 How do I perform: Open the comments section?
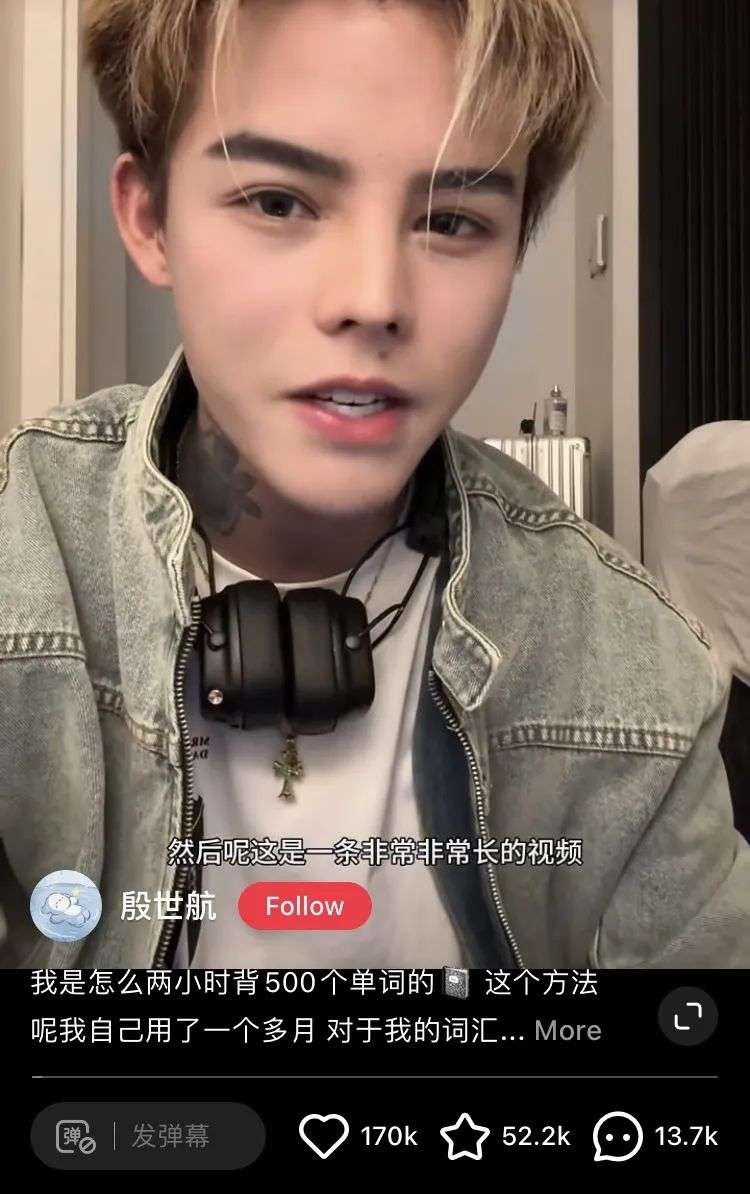(x=618, y=1136)
